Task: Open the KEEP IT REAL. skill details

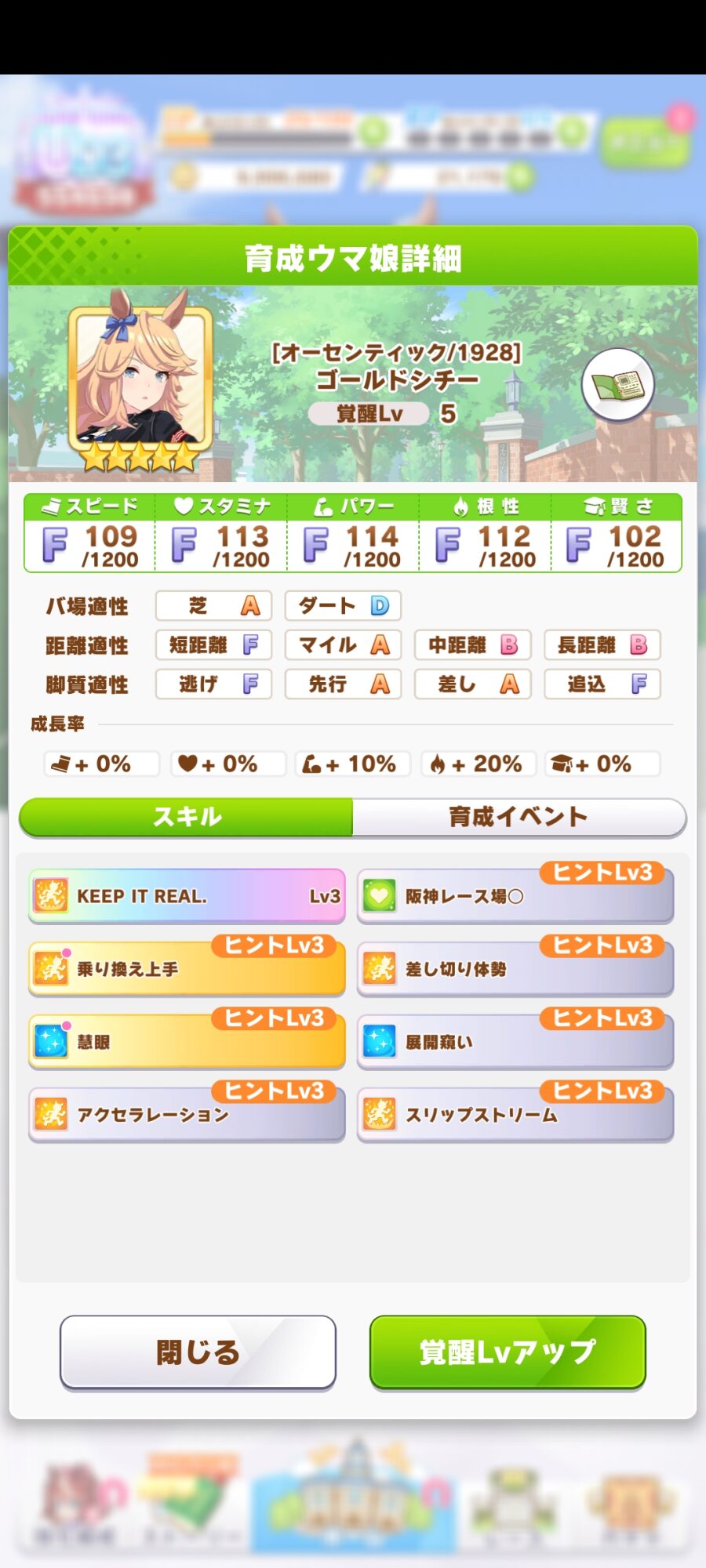Action: [187, 896]
